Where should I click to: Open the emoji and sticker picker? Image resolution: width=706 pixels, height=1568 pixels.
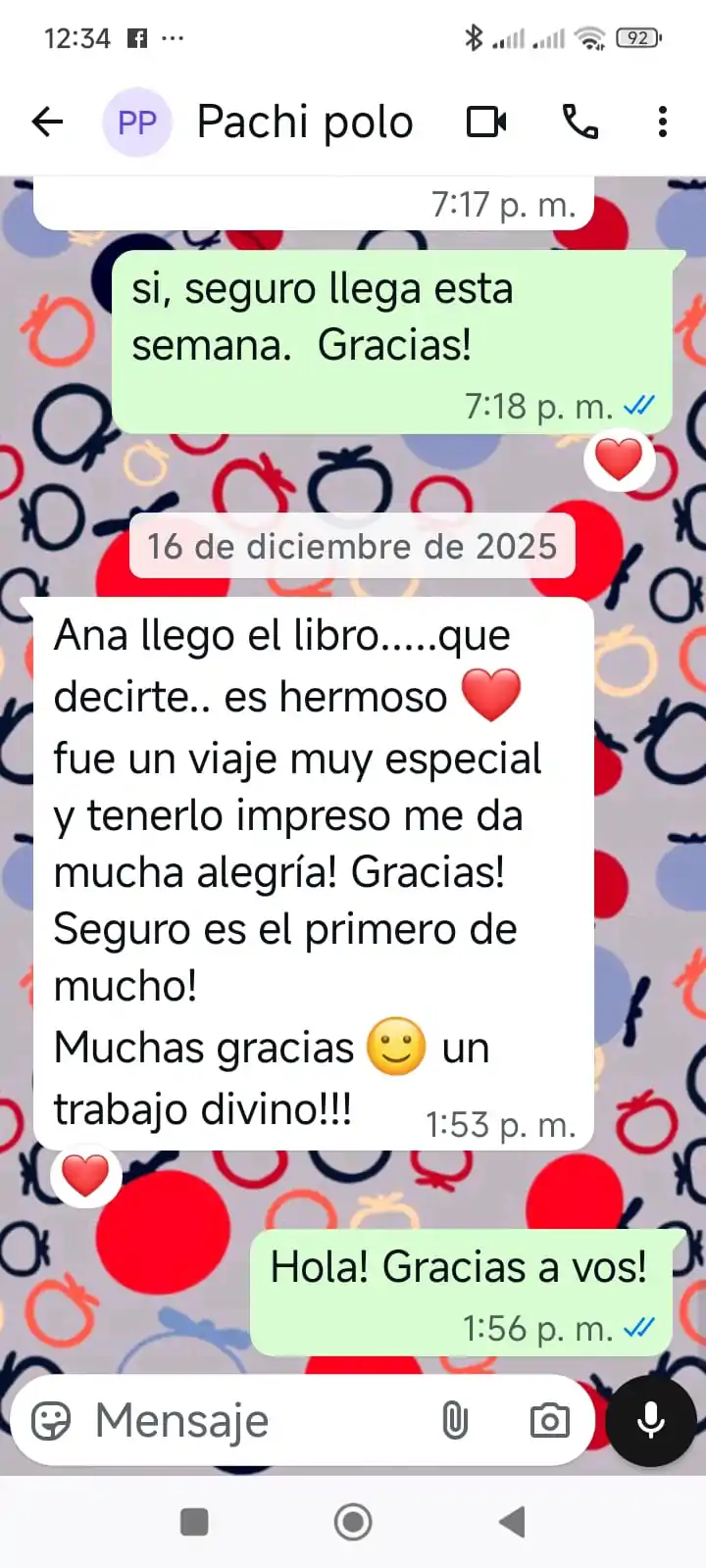[51, 1420]
